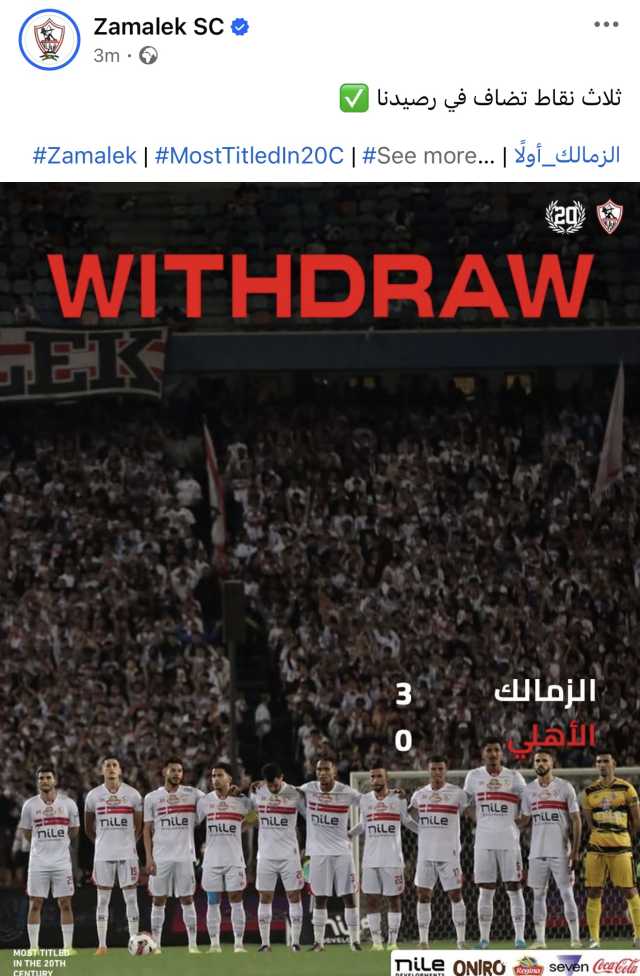This screenshot has width=640, height=976.
Task: Open the Zamalek SC page name
Action: pyautogui.click(x=158, y=27)
